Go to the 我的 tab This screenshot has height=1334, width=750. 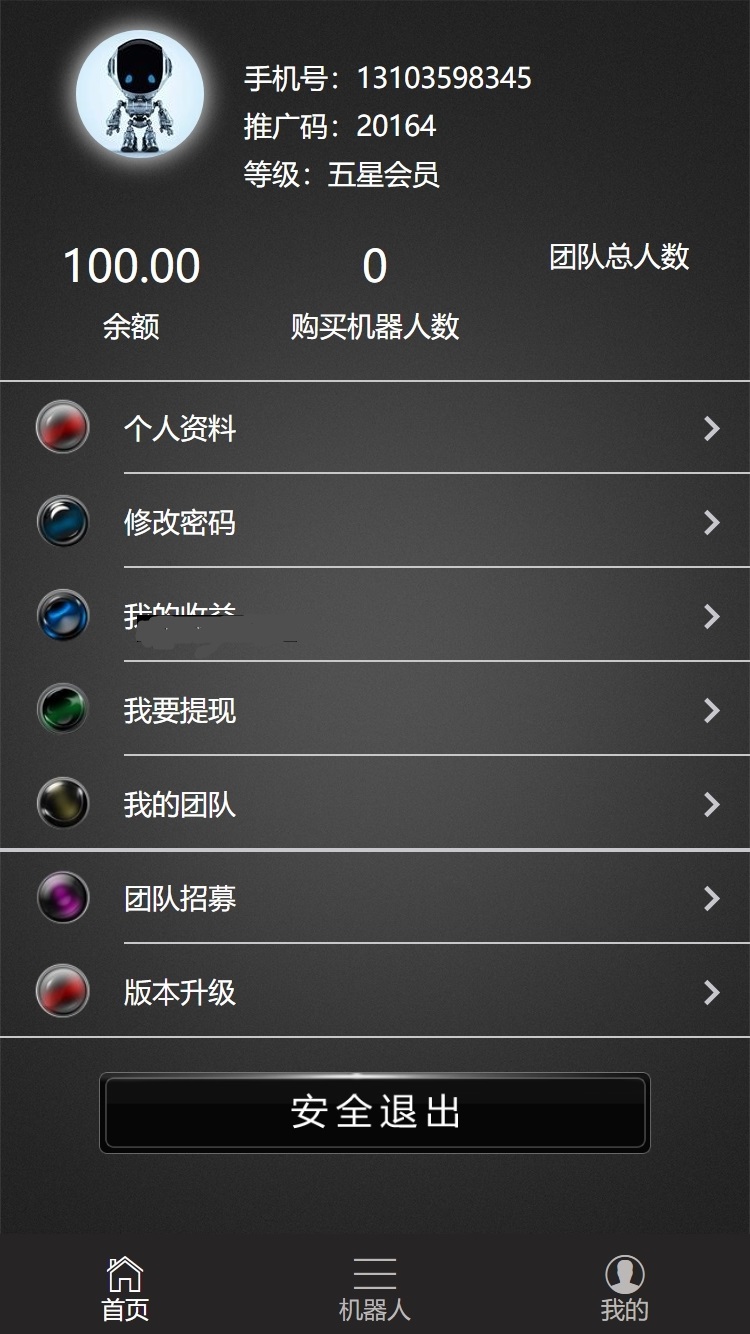tap(624, 1288)
